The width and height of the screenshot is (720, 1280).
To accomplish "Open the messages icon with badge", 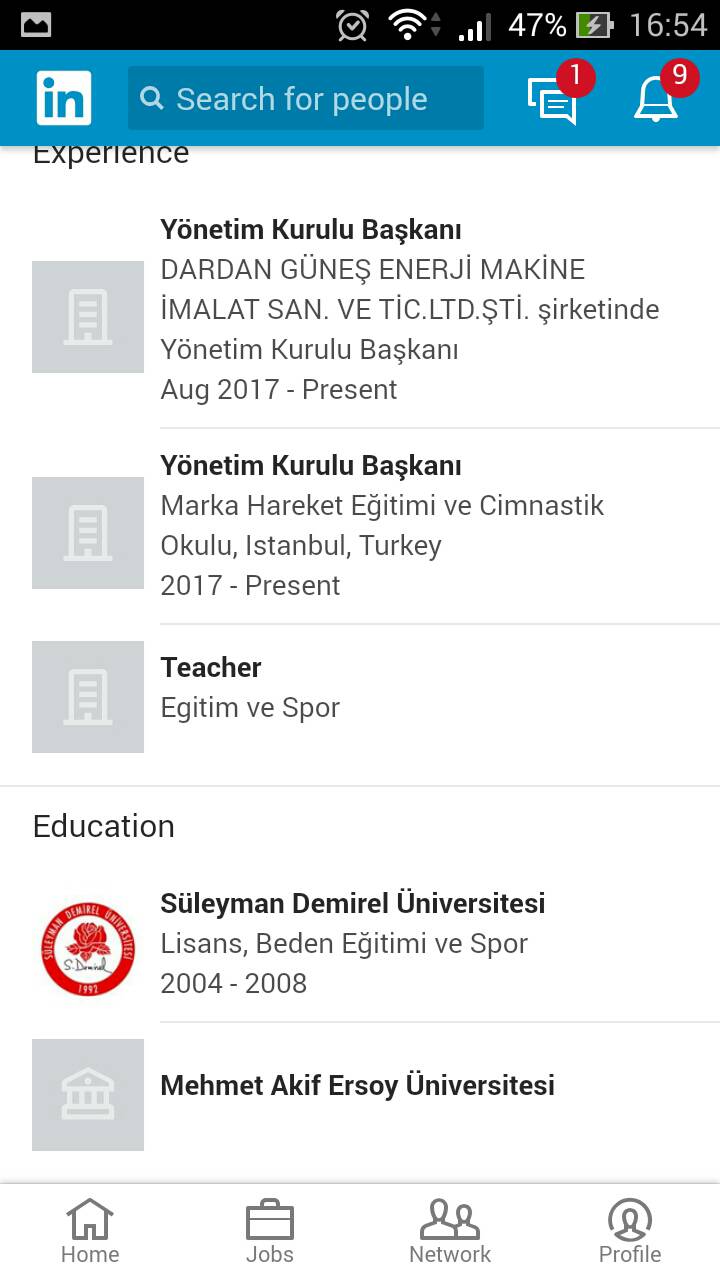I will click(558, 95).
